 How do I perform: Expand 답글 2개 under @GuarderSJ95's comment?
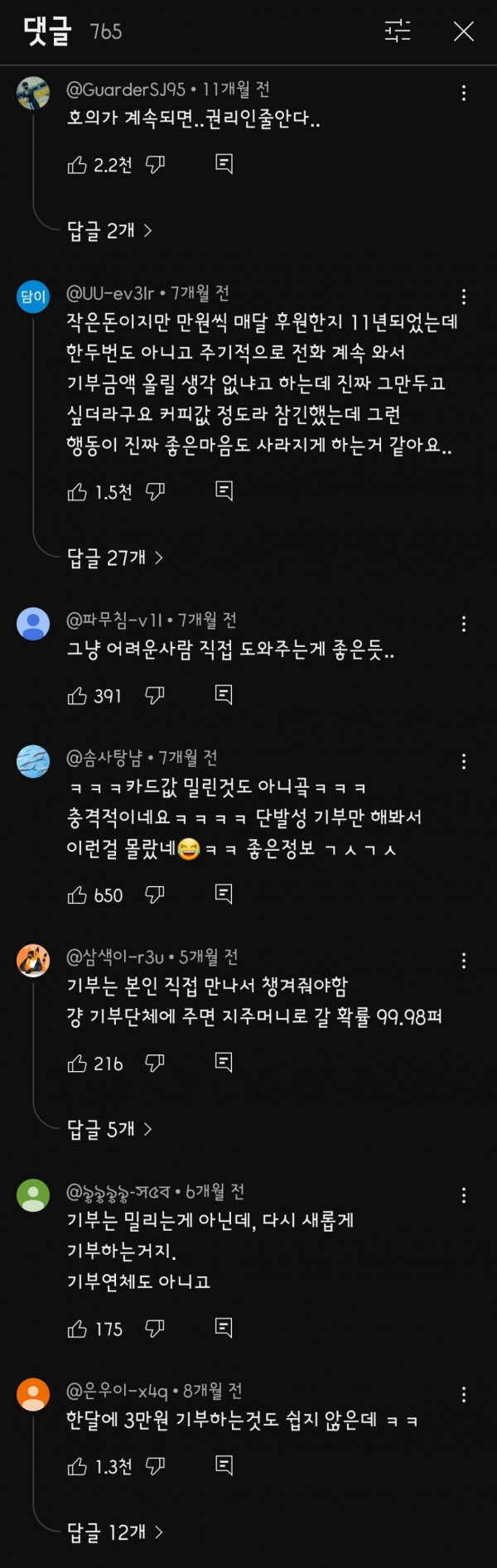(109, 230)
